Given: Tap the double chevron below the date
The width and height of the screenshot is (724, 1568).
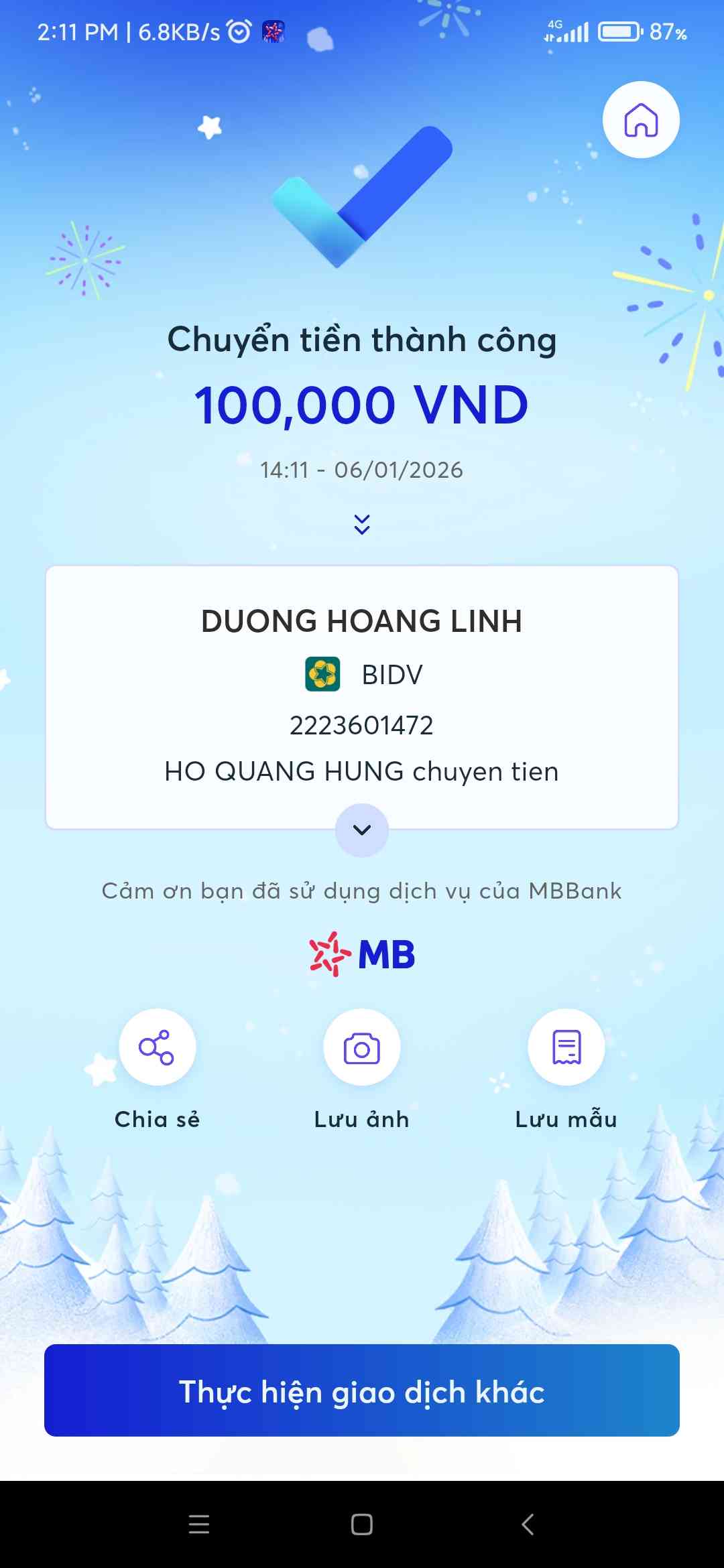Looking at the screenshot, I should coord(362,524).
